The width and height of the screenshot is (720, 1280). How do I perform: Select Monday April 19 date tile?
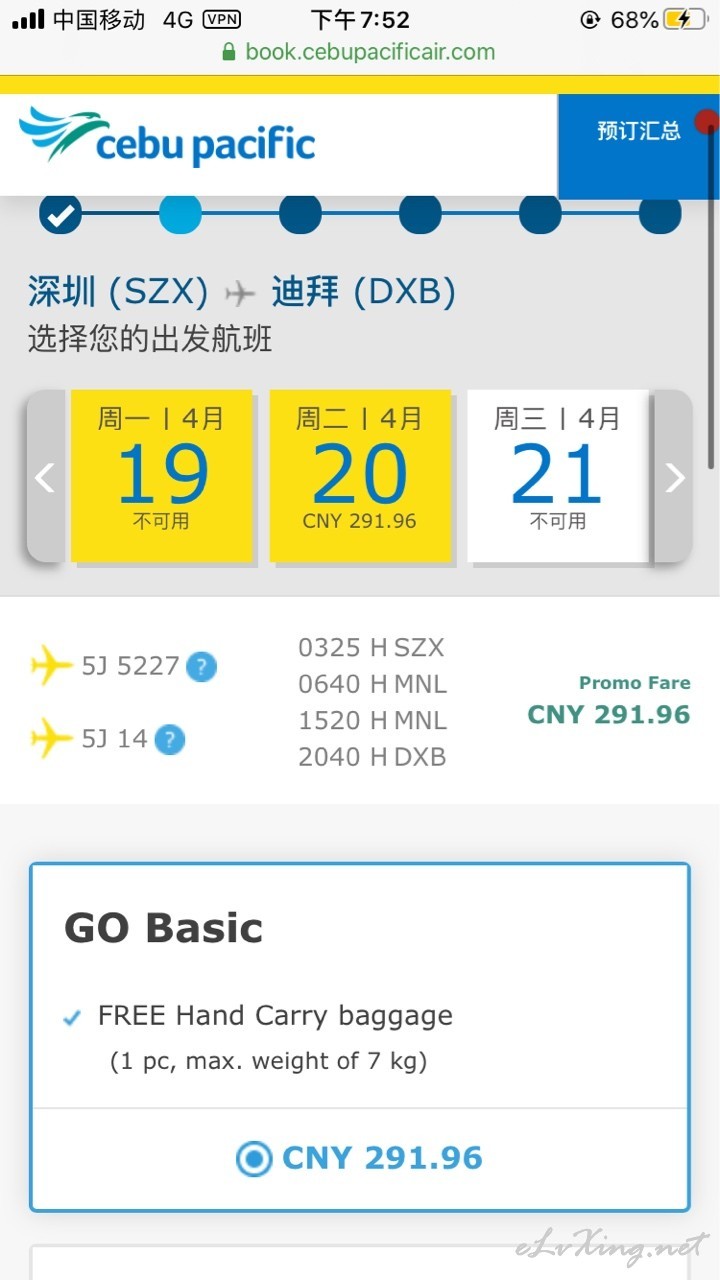(161, 475)
